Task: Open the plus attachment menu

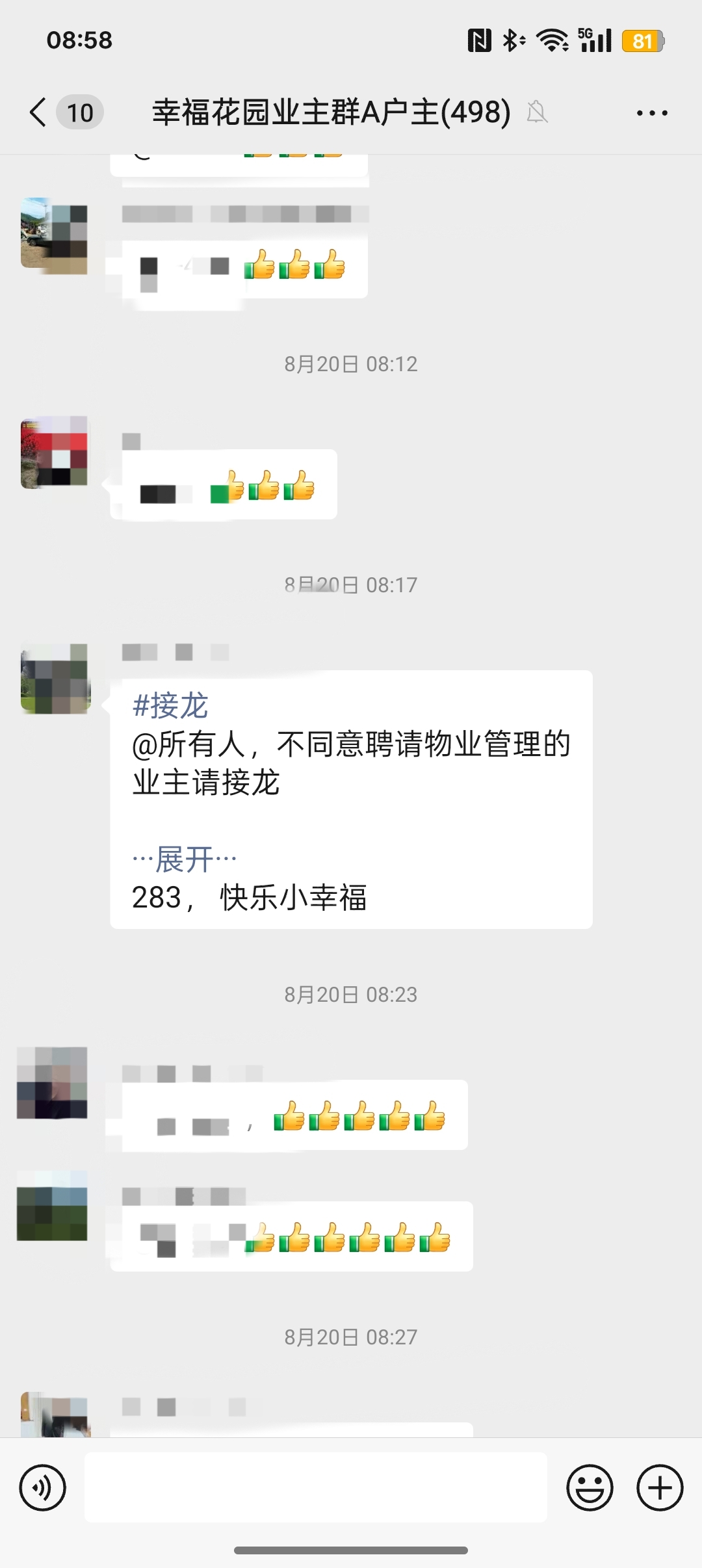Action: pyautogui.click(x=659, y=1487)
